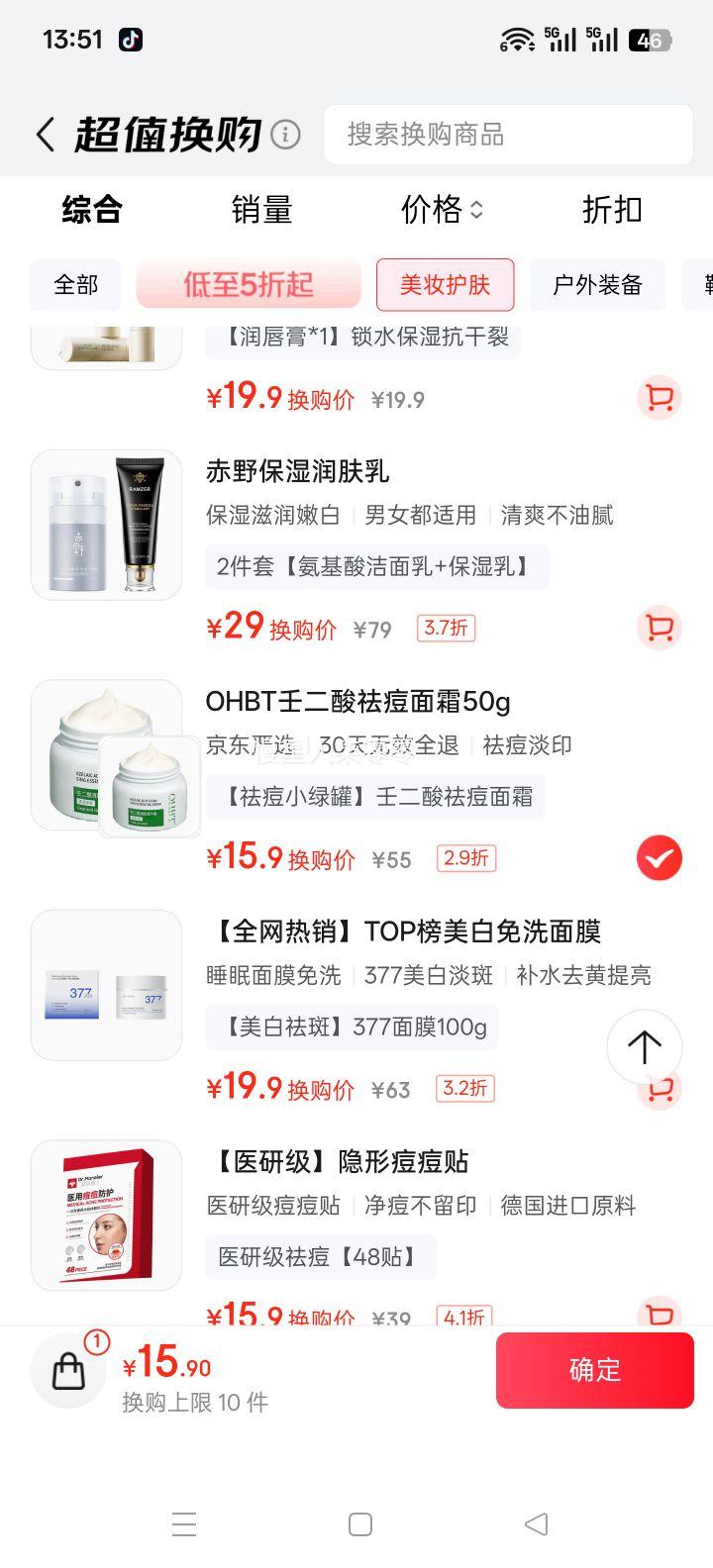713x1568 pixels.
Task: Tap the back-to-top arrow button
Action: [644, 1047]
